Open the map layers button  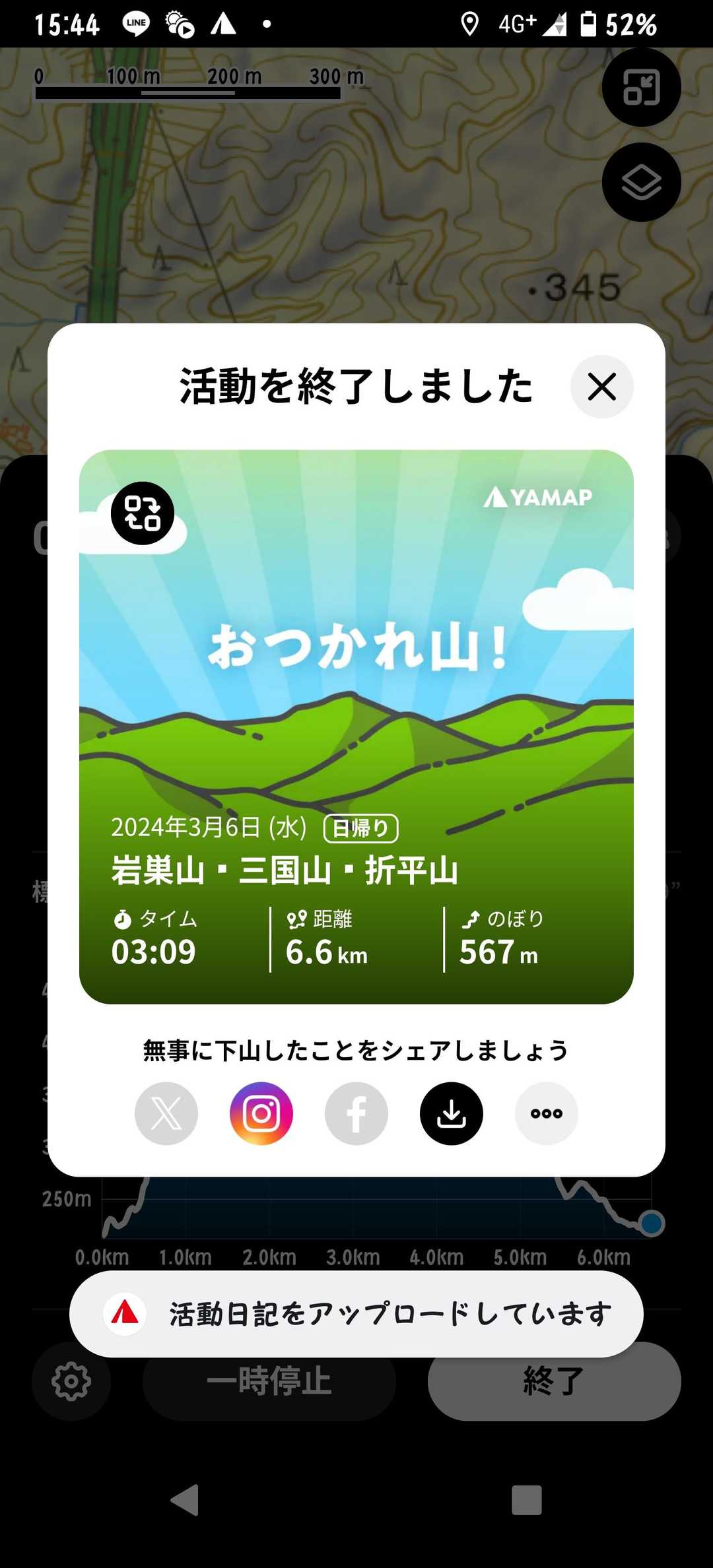(641, 182)
